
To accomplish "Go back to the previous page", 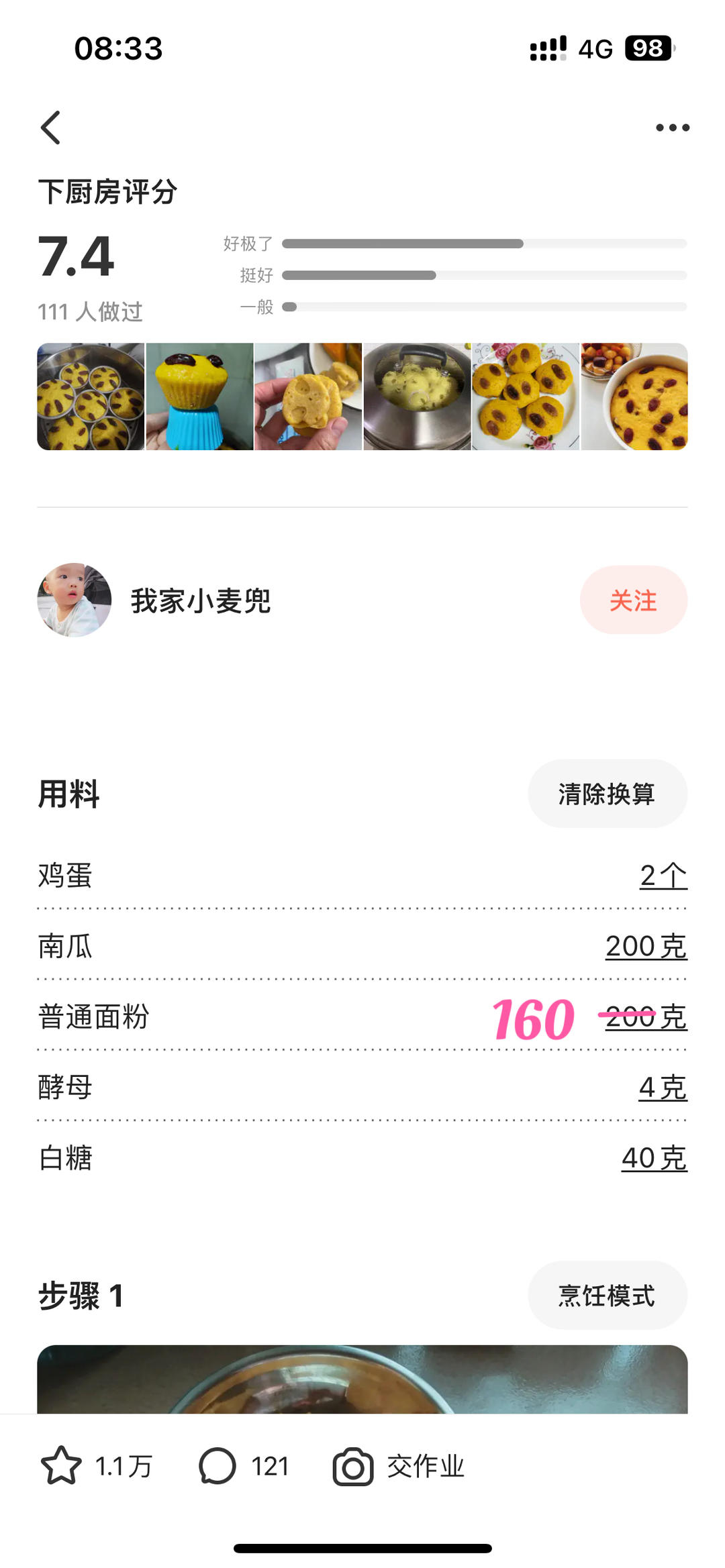I will click(x=51, y=127).
